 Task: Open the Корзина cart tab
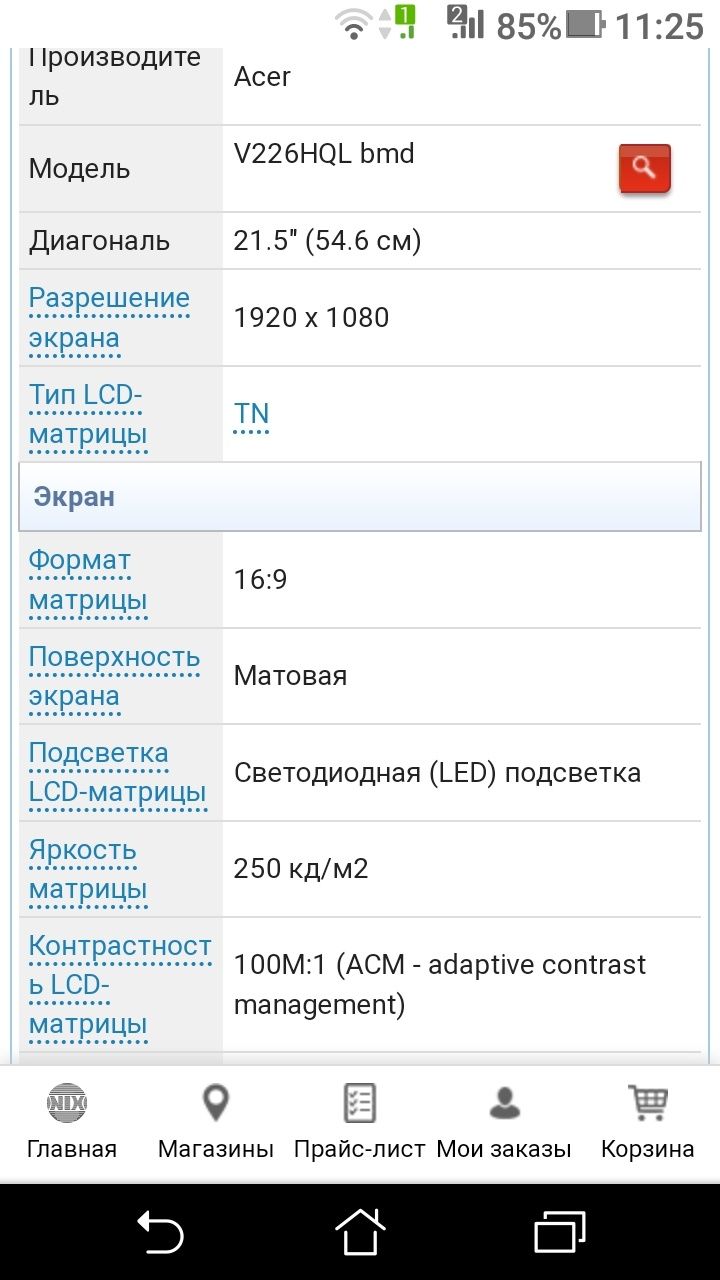tap(648, 1123)
